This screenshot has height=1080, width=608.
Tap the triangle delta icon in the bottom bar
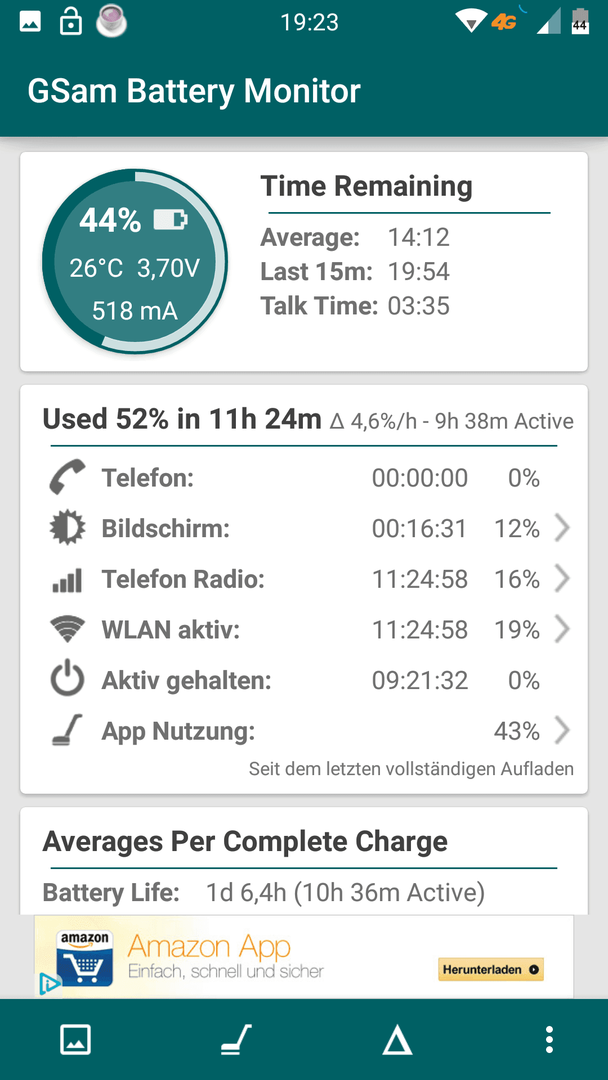(x=397, y=1039)
